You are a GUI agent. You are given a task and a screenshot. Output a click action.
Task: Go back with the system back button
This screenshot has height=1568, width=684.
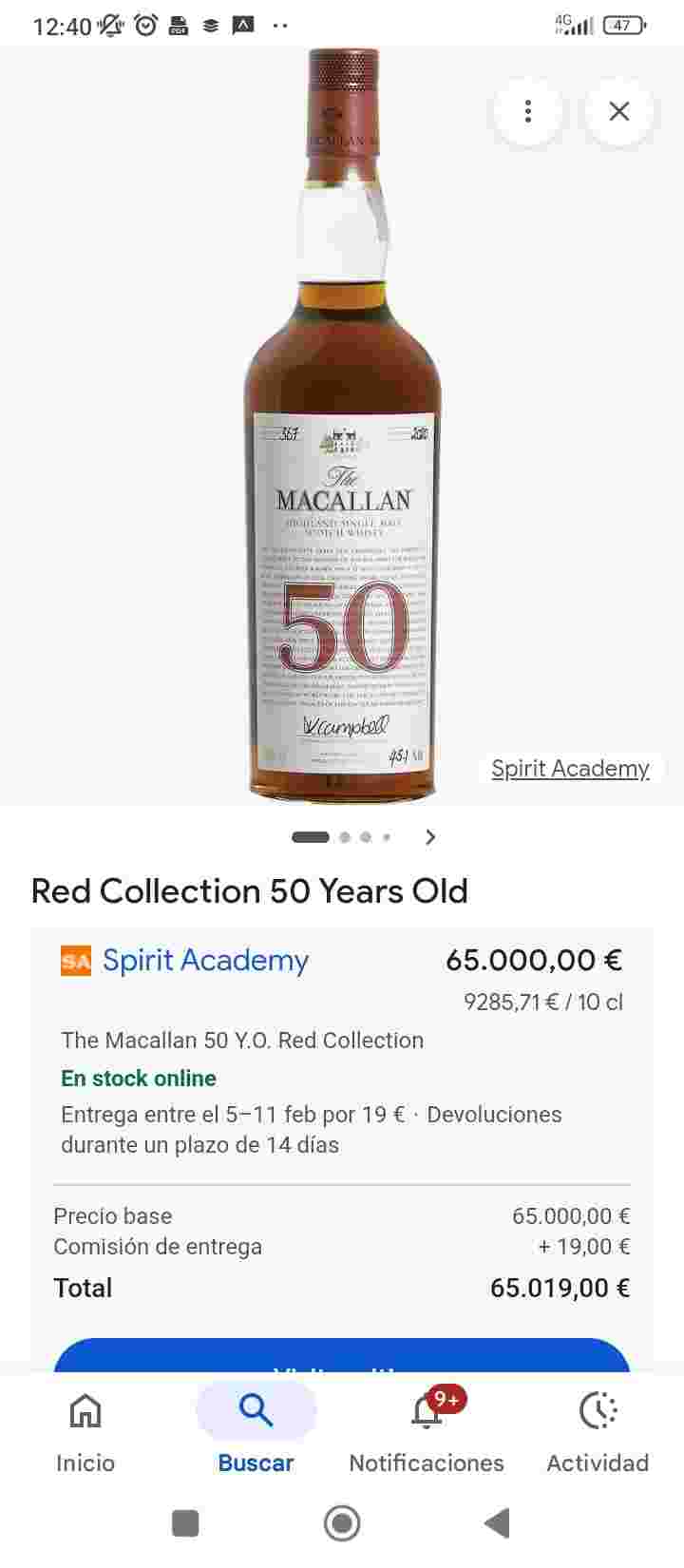click(x=497, y=1523)
